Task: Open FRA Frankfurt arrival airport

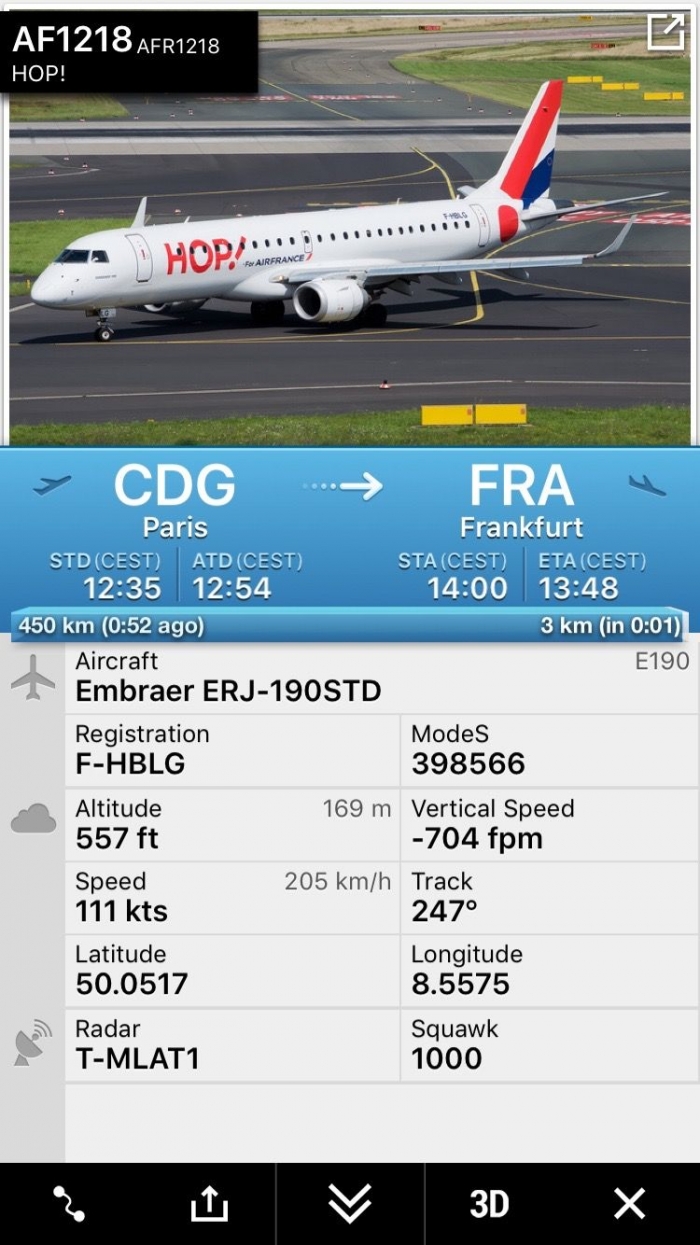Action: coord(521,500)
